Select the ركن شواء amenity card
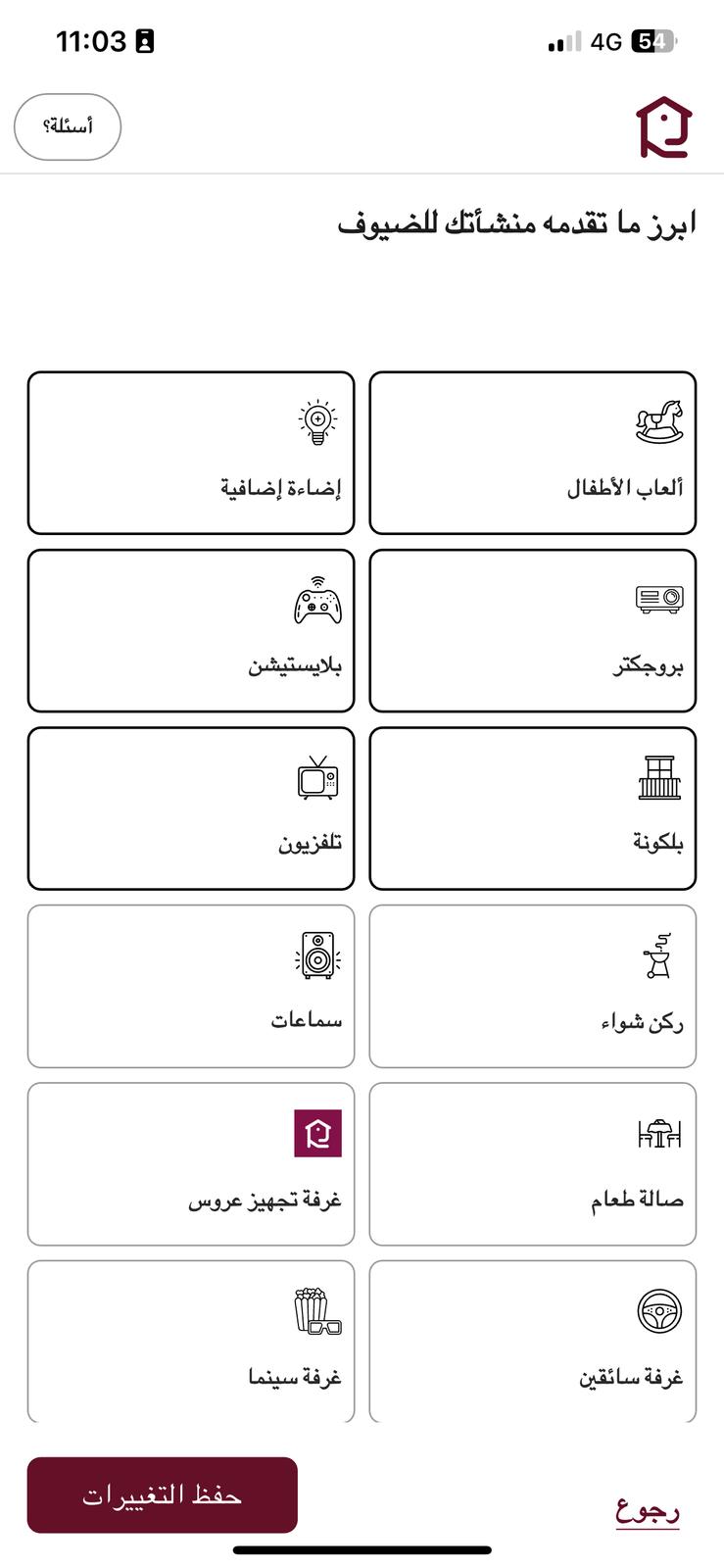The image size is (724, 1568). pyautogui.click(x=533, y=986)
